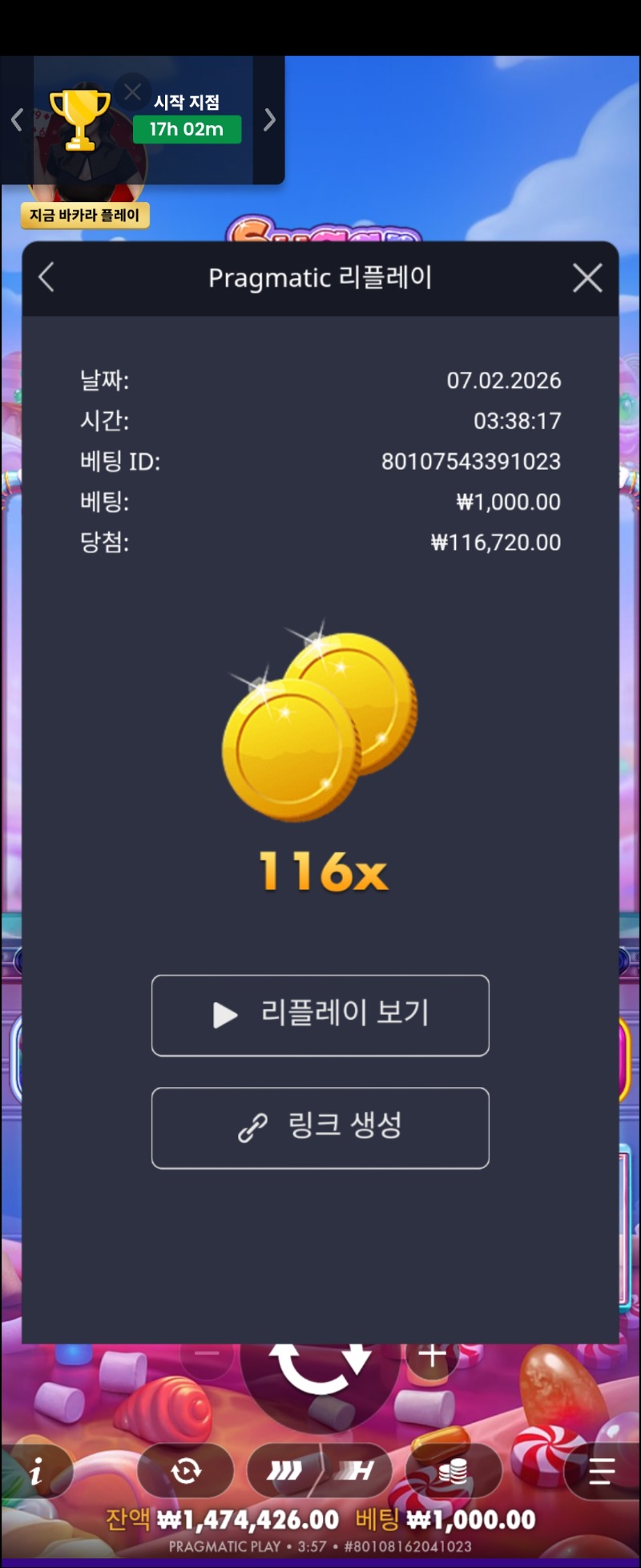Viewport: 641px width, 1568px height.
Task: Close the Pragmatic 리플레이 dialog
Action: (587, 278)
